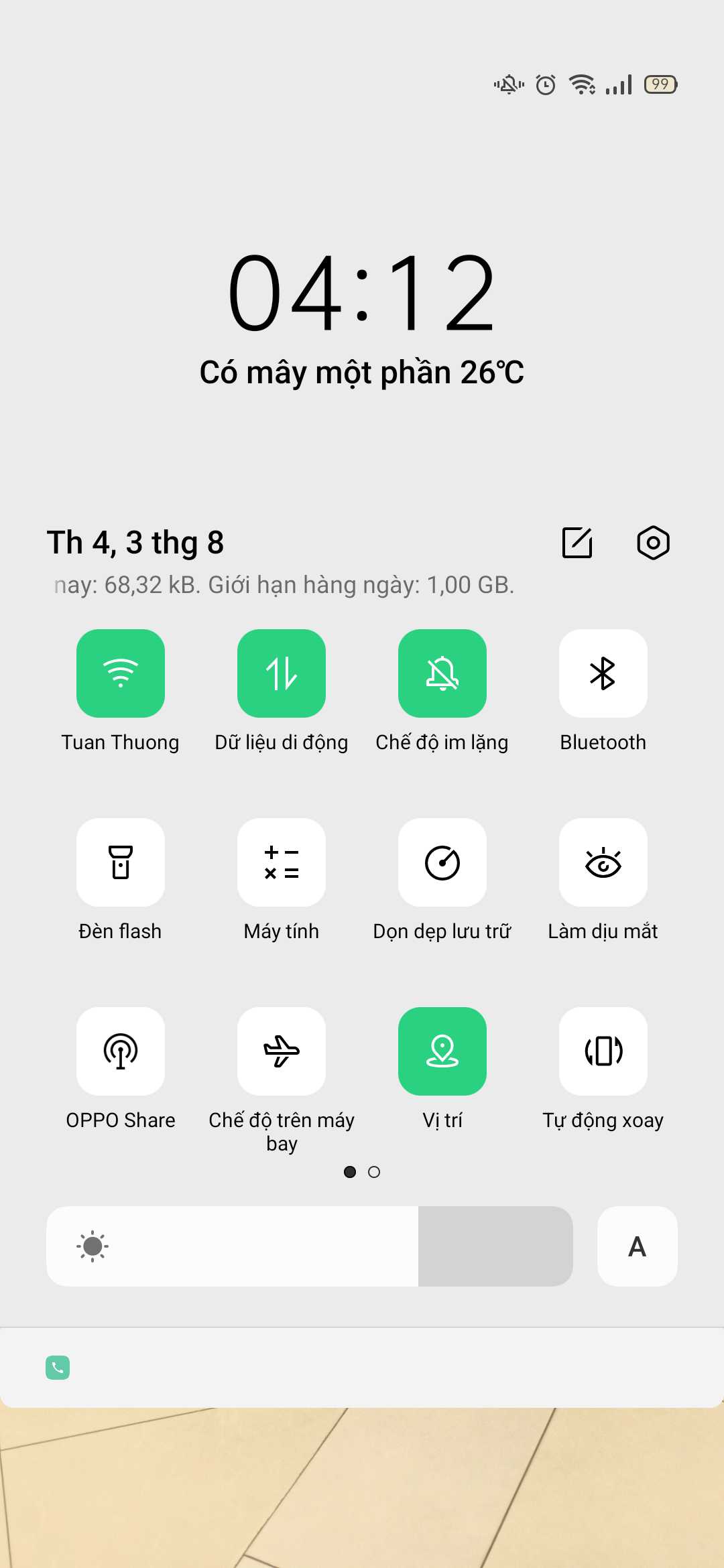This screenshot has height=1568, width=724.
Task: Turn off Vị trí location
Action: click(x=442, y=1051)
